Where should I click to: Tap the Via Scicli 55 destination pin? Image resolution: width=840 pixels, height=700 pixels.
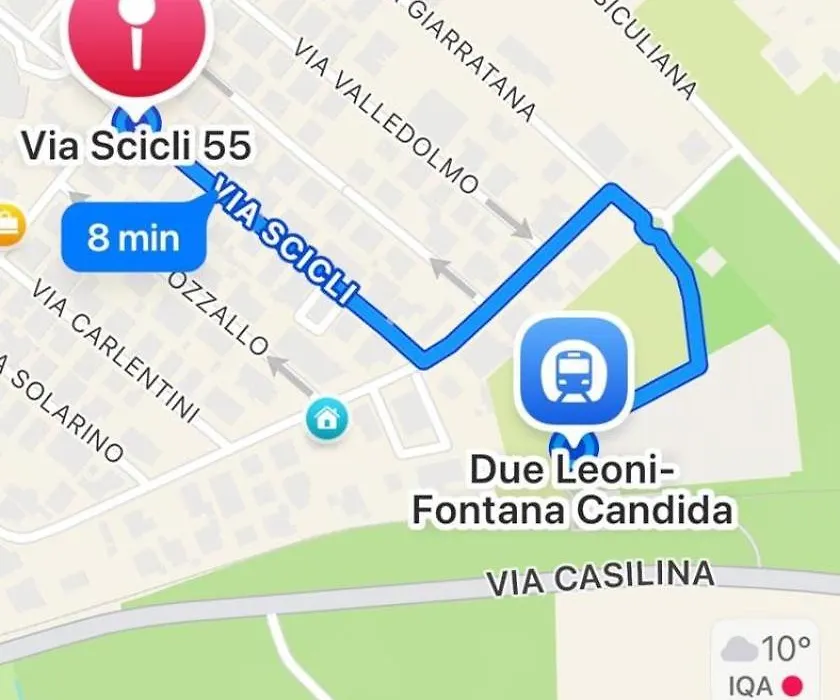tap(138, 38)
